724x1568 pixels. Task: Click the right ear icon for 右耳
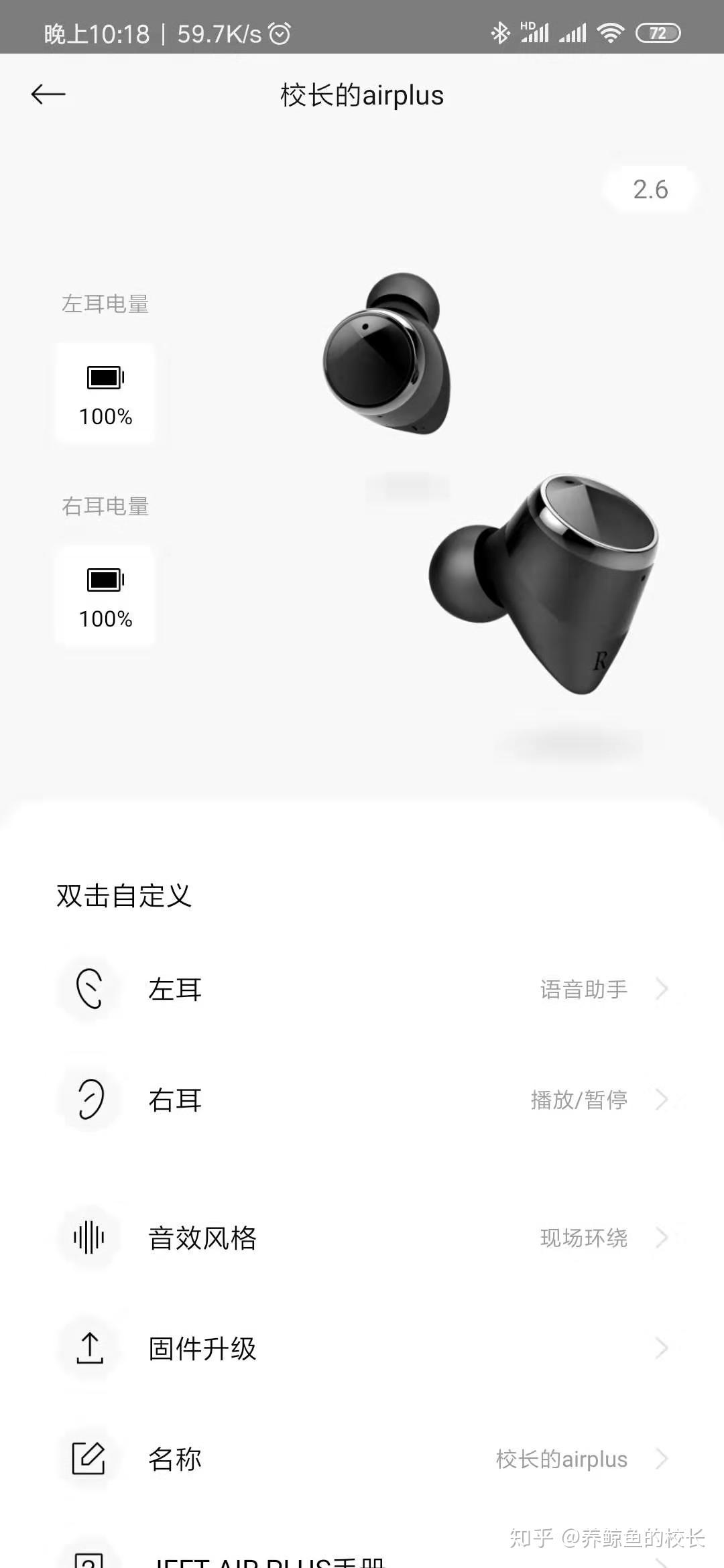(90, 1099)
